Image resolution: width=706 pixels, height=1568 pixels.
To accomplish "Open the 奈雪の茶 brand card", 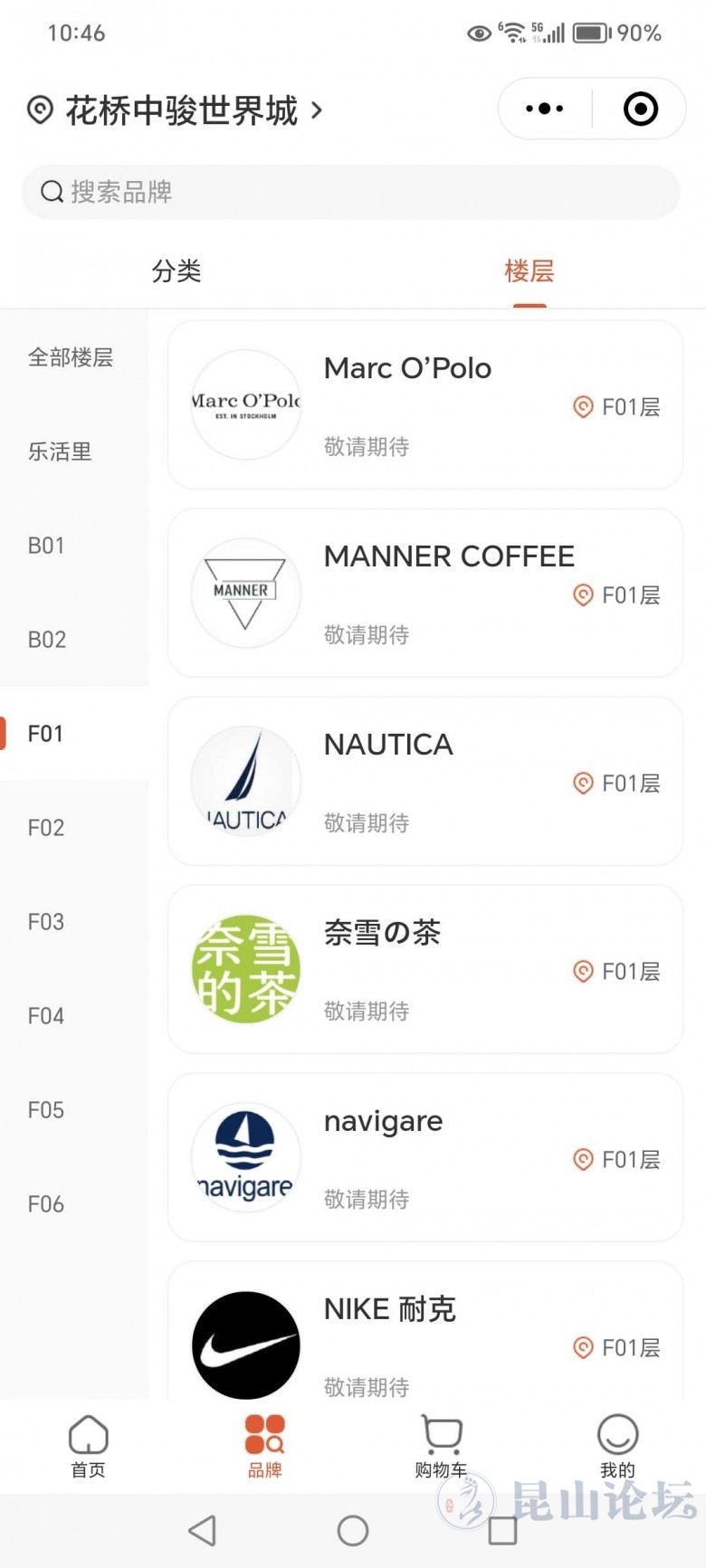I will pyautogui.click(x=425, y=970).
